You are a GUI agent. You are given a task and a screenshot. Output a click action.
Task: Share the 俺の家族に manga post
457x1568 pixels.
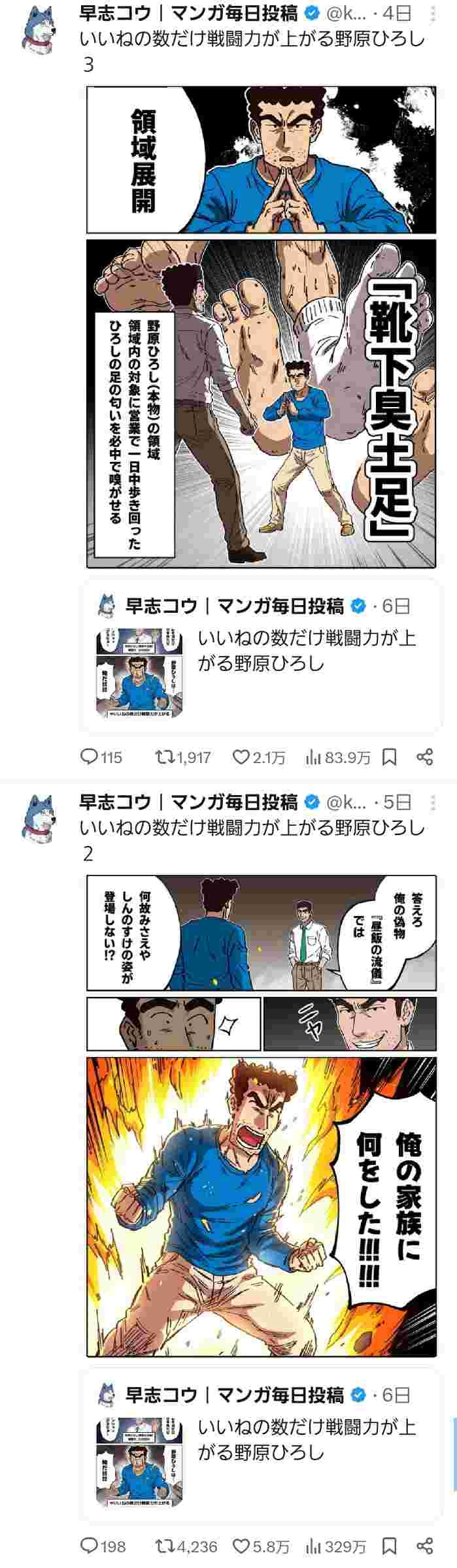tap(425, 1546)
